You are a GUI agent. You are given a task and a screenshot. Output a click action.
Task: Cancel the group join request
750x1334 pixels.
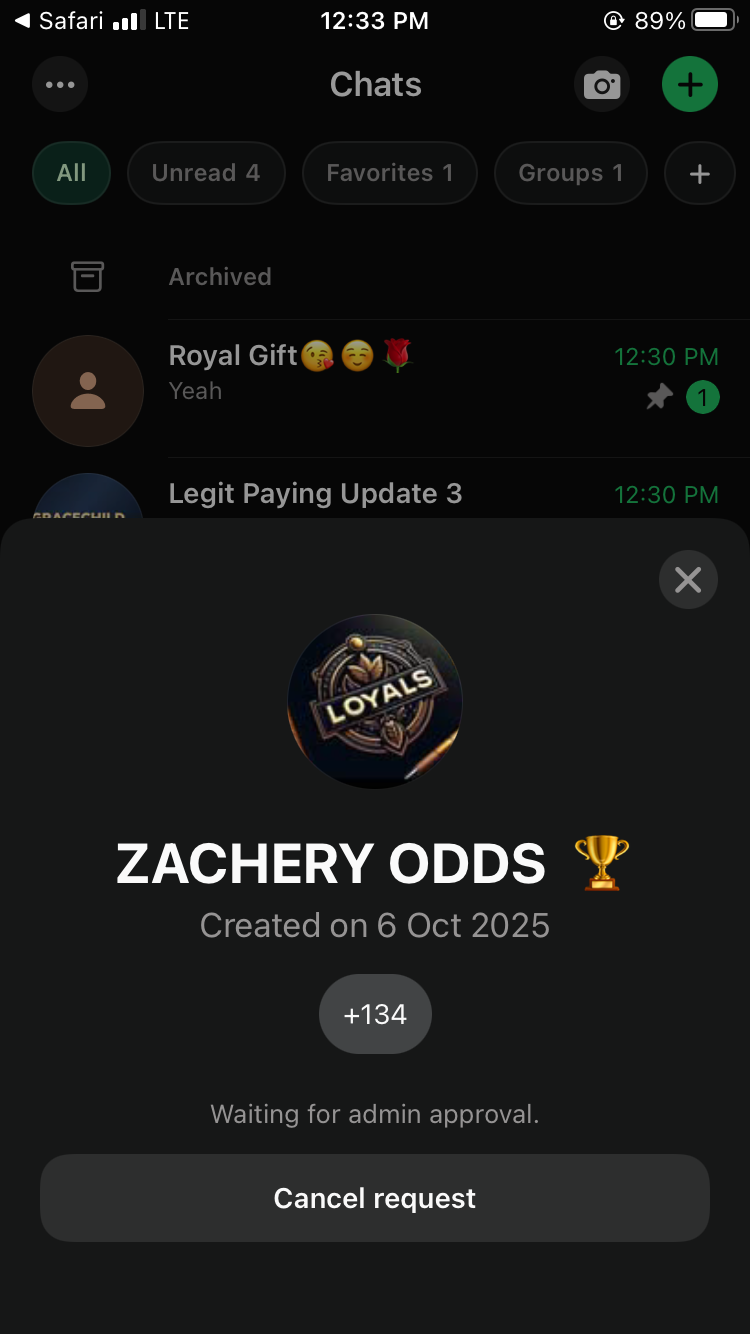pos(375,1198)
